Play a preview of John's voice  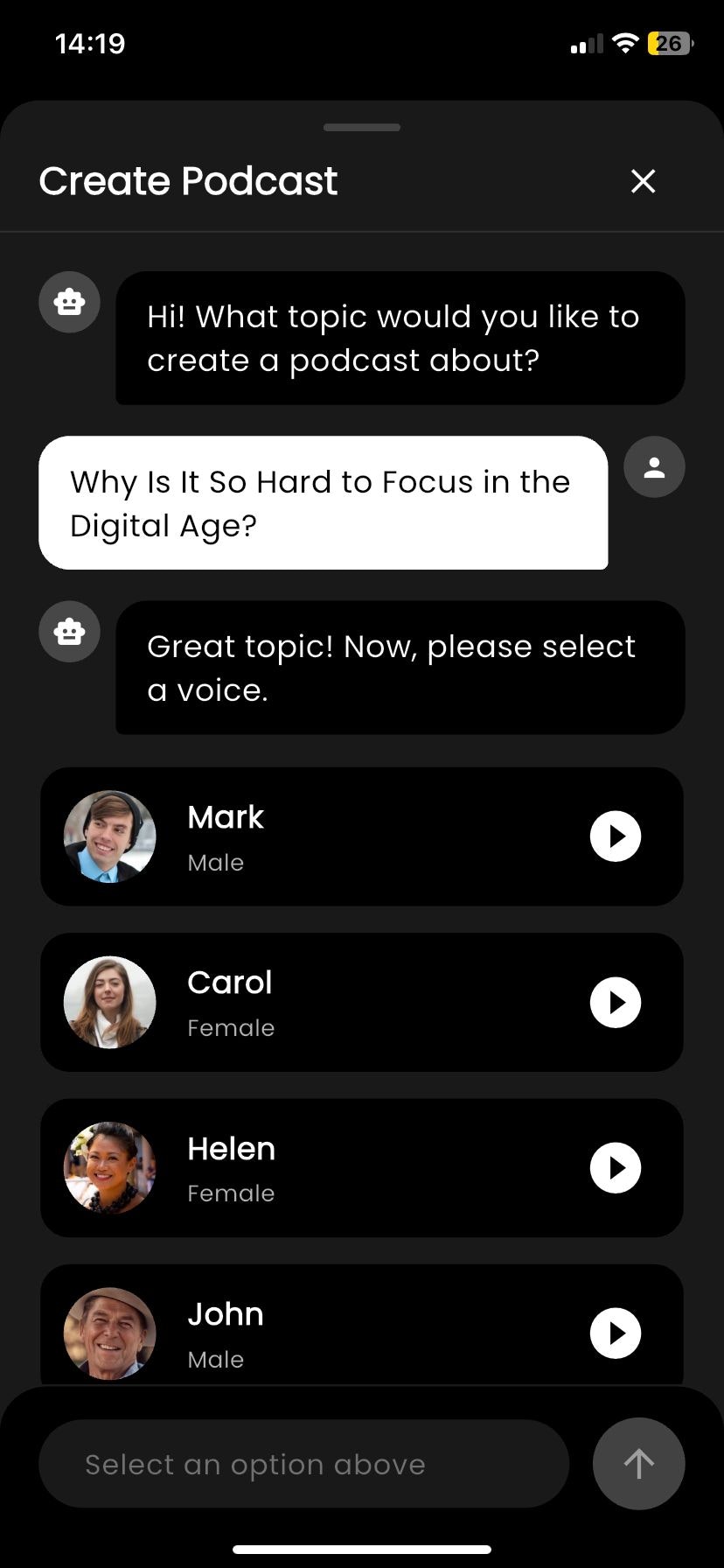tap(616, 1333)
